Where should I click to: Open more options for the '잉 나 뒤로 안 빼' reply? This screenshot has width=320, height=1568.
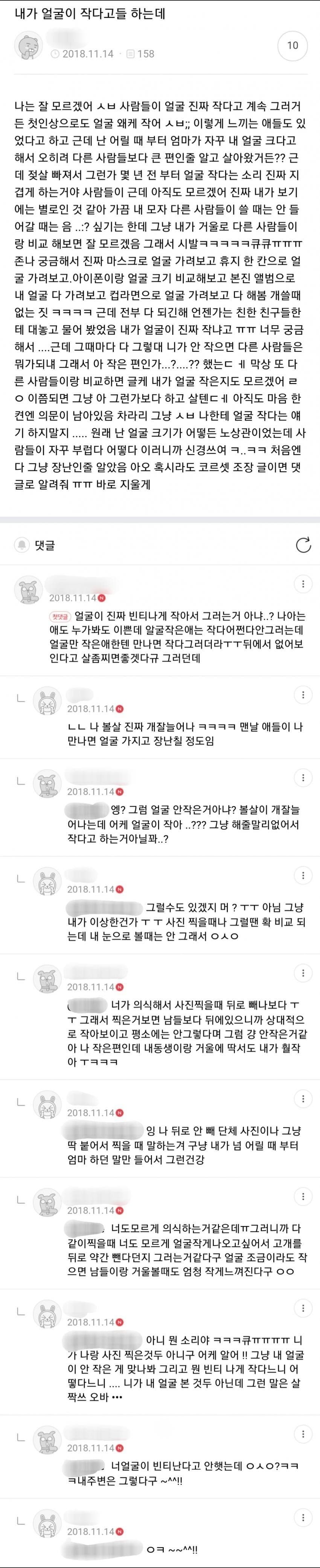point(303,1099)
